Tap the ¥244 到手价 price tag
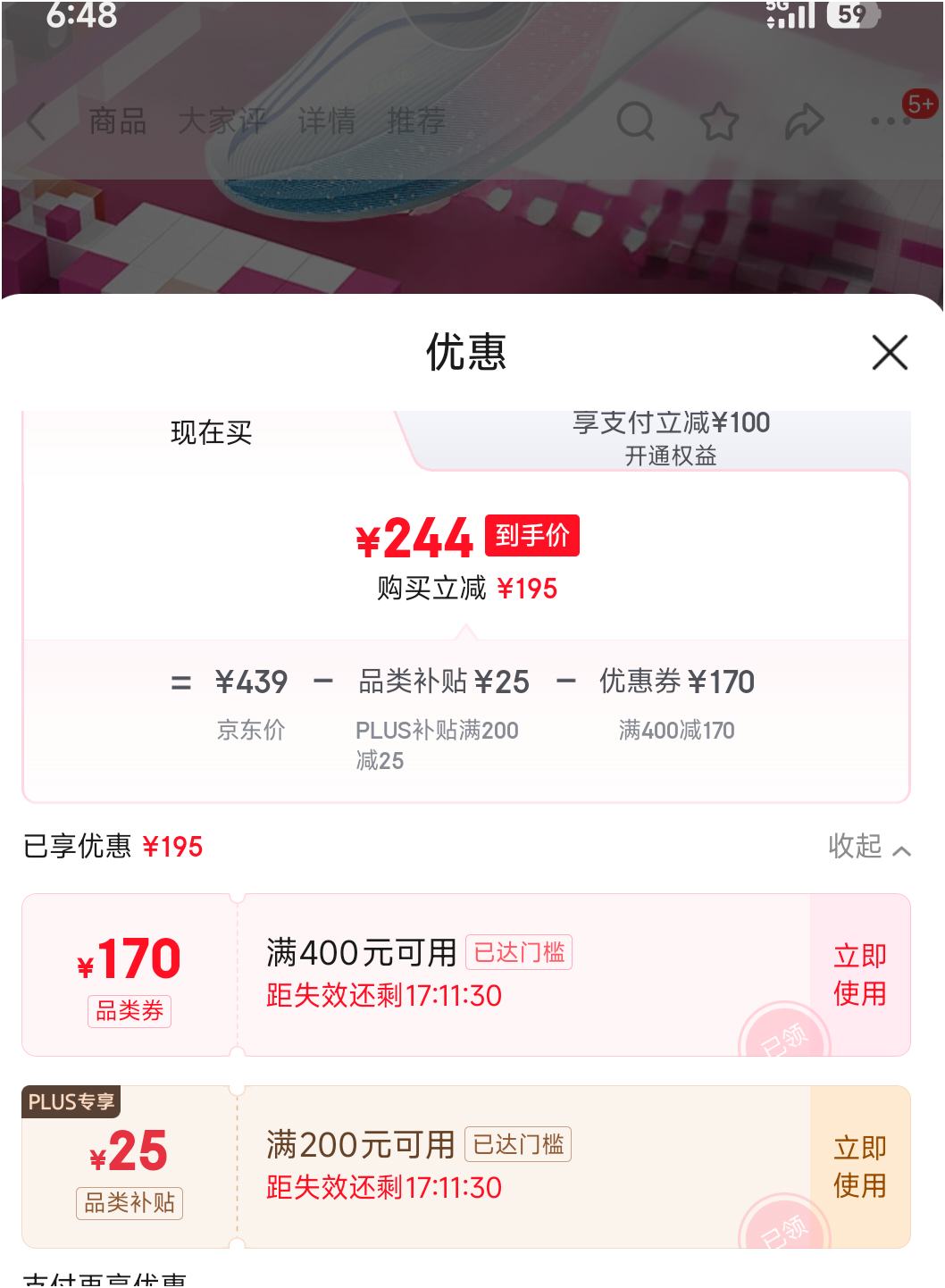 click(x=466, y=535)
